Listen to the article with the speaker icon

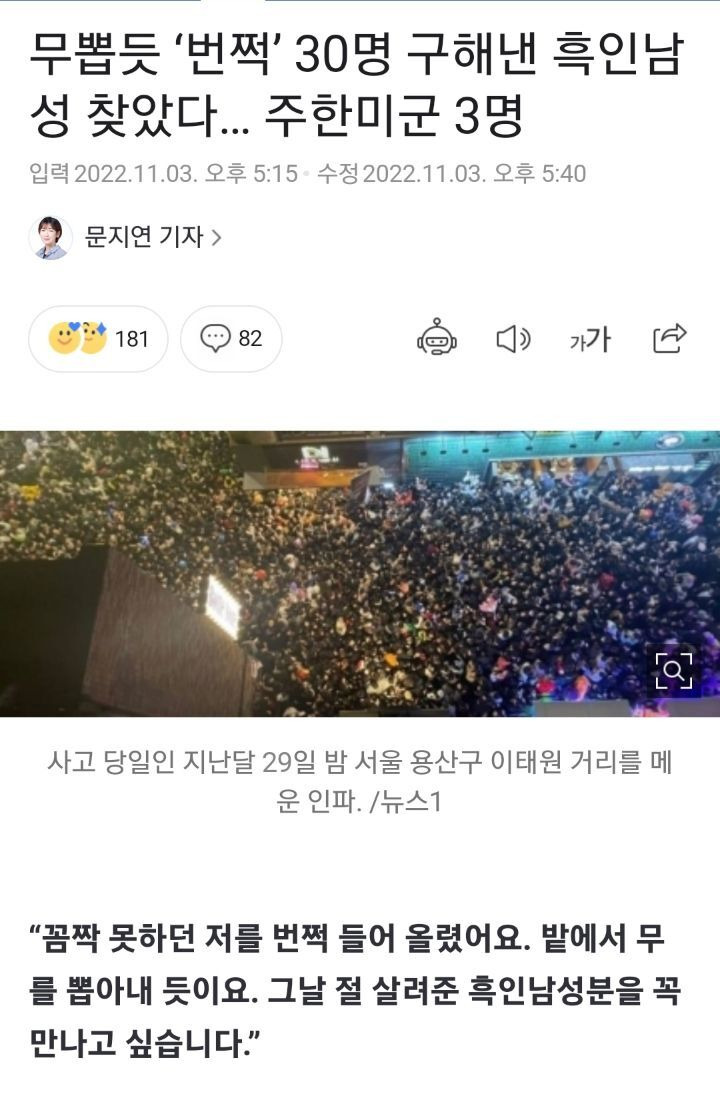(513, 339)
